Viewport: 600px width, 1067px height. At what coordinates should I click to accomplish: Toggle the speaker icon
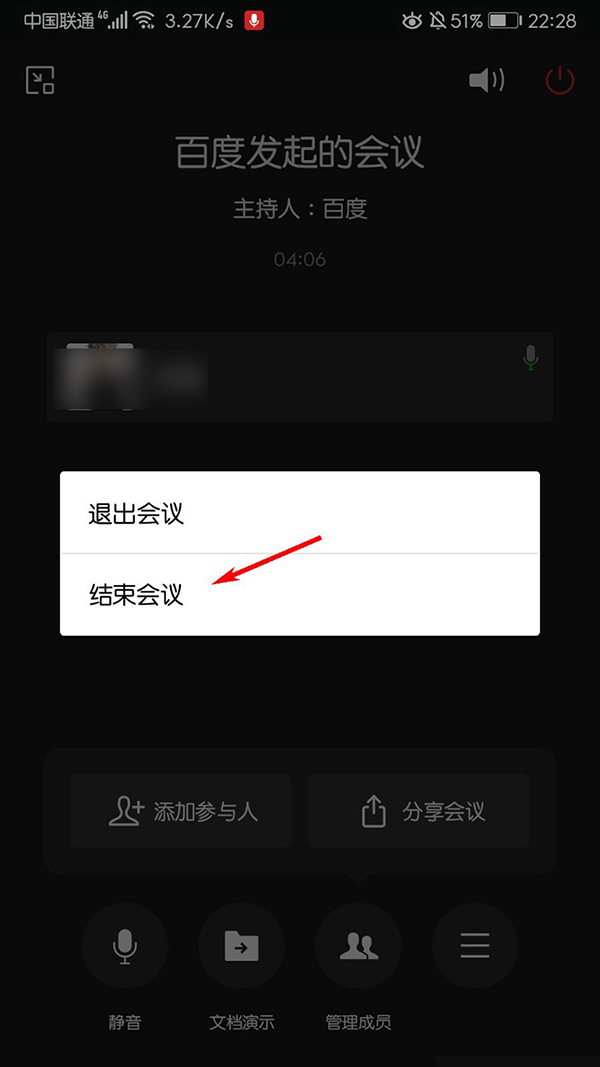click(487, 81)
